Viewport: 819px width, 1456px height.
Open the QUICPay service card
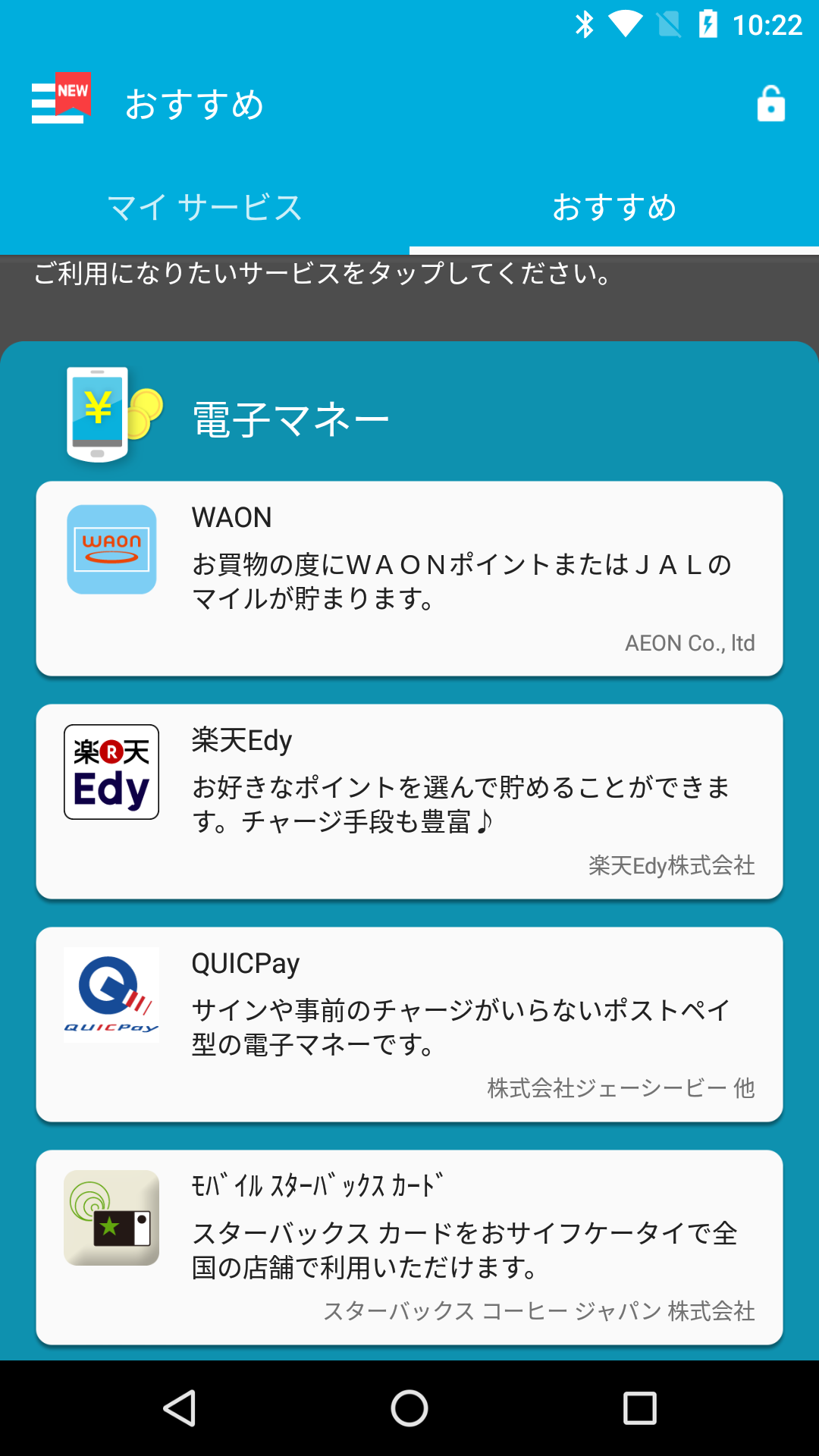coord(409,1025)
